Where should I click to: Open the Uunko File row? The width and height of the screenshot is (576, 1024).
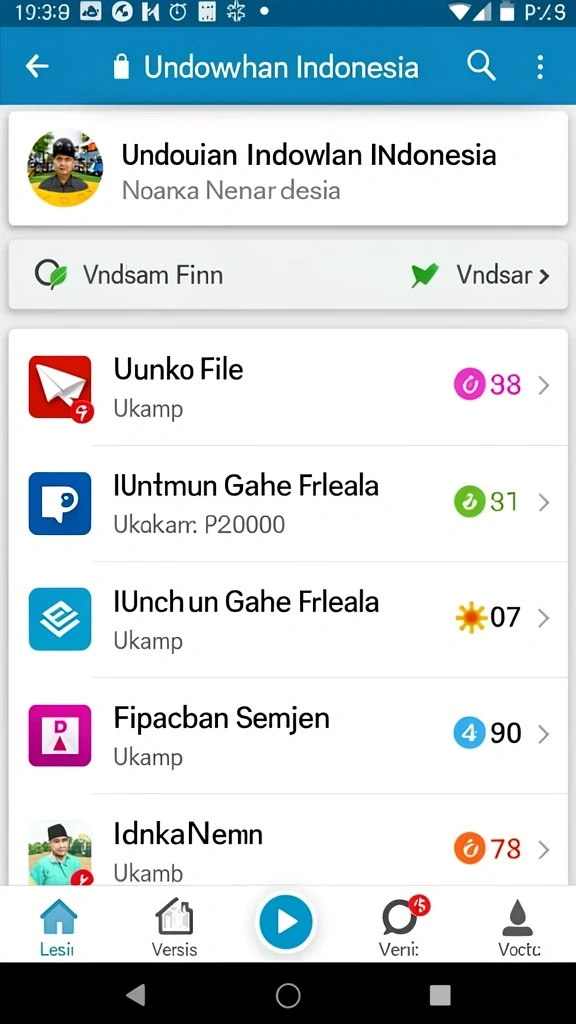(x=288, y=387)
